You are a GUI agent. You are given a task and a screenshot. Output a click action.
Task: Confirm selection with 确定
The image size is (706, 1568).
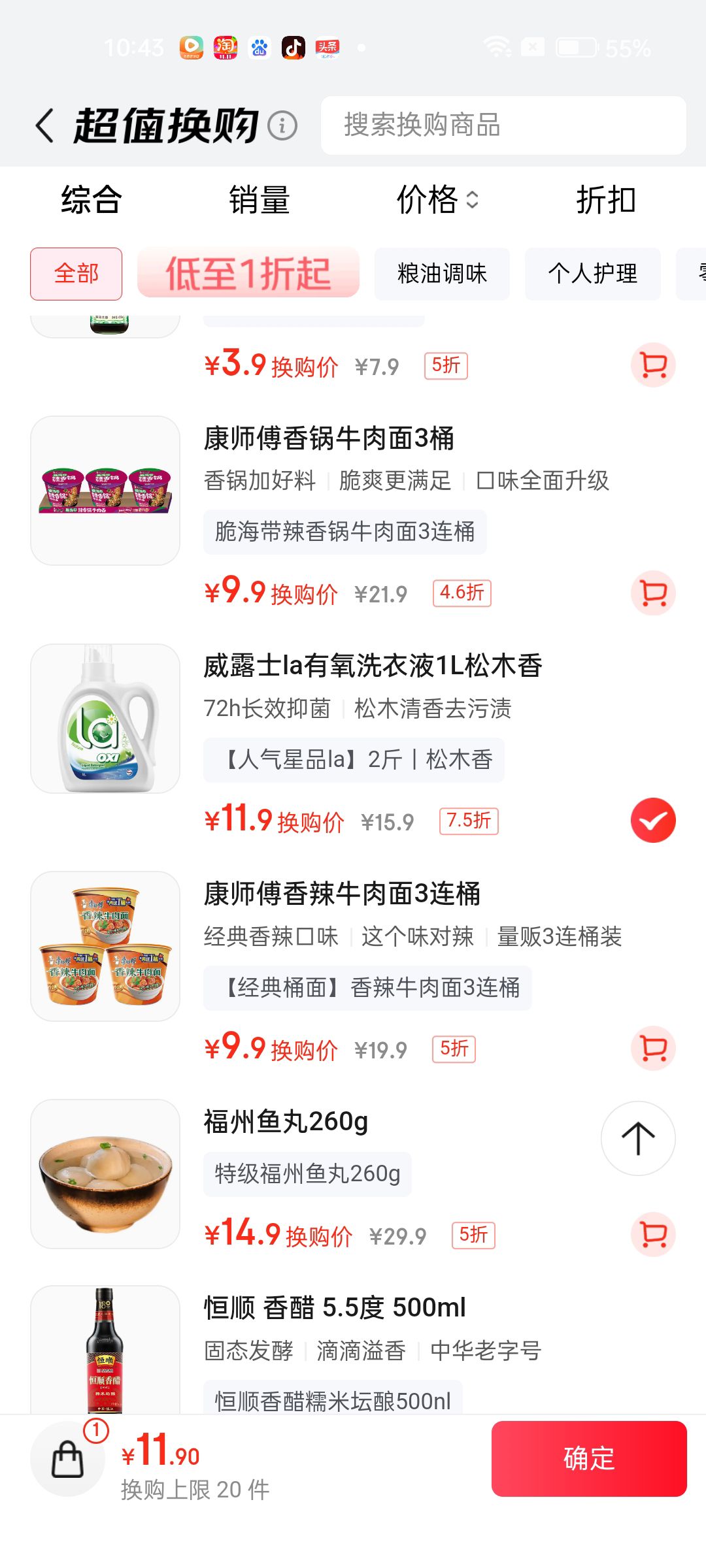tap(588, 1458)
